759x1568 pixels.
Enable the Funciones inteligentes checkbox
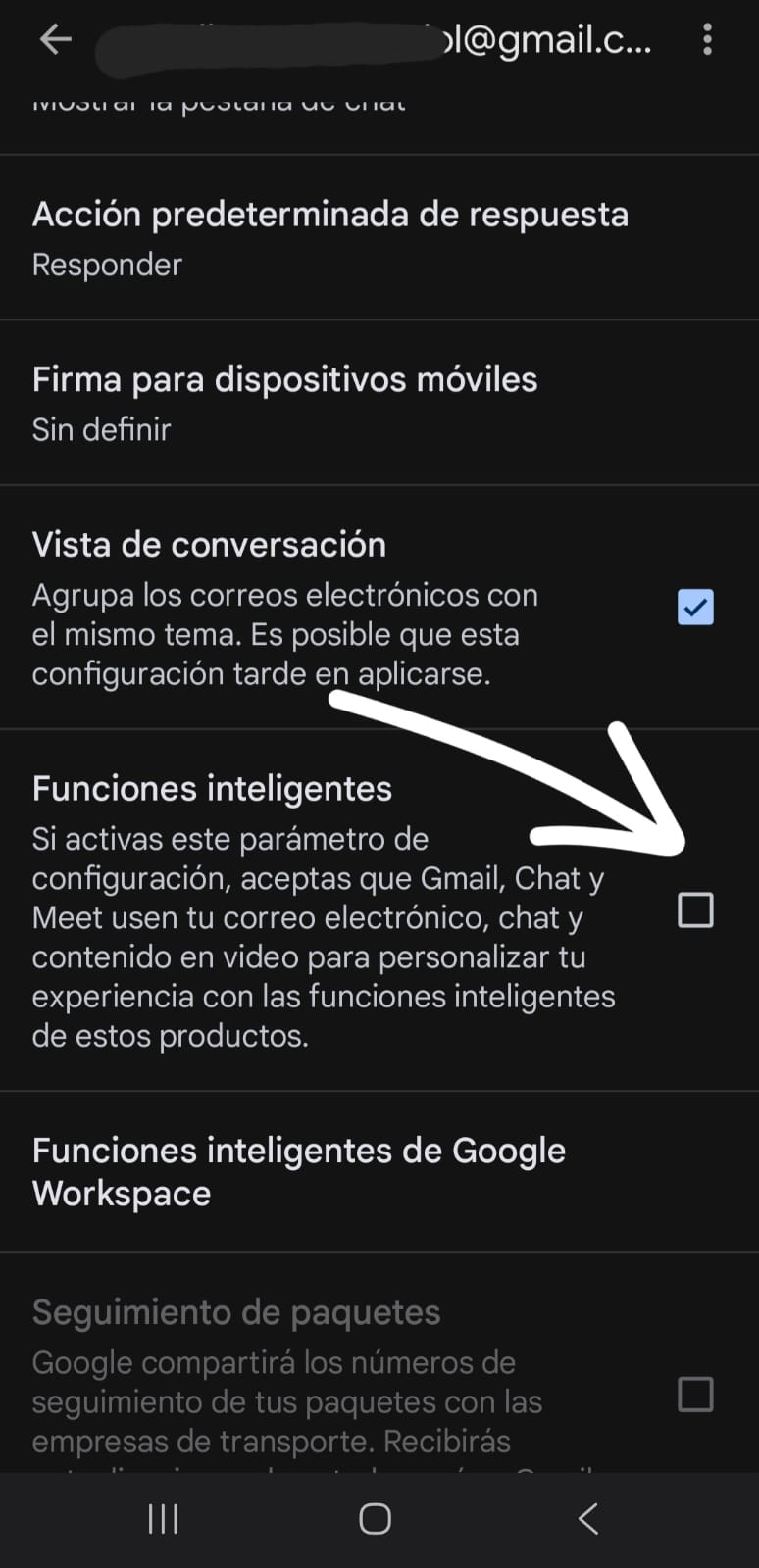click(695, 910)
